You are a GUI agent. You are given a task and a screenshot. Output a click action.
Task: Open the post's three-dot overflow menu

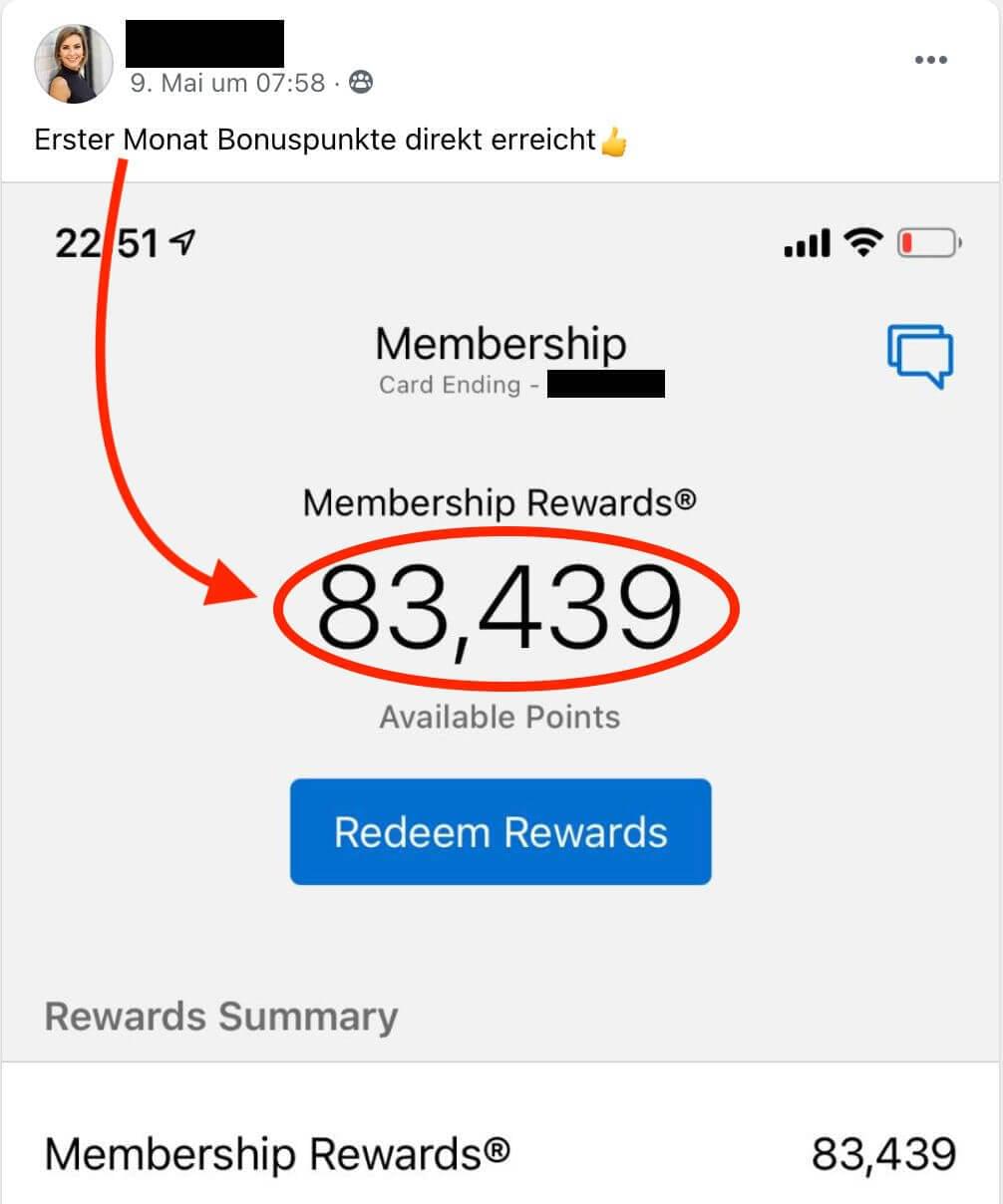point(930,61)
